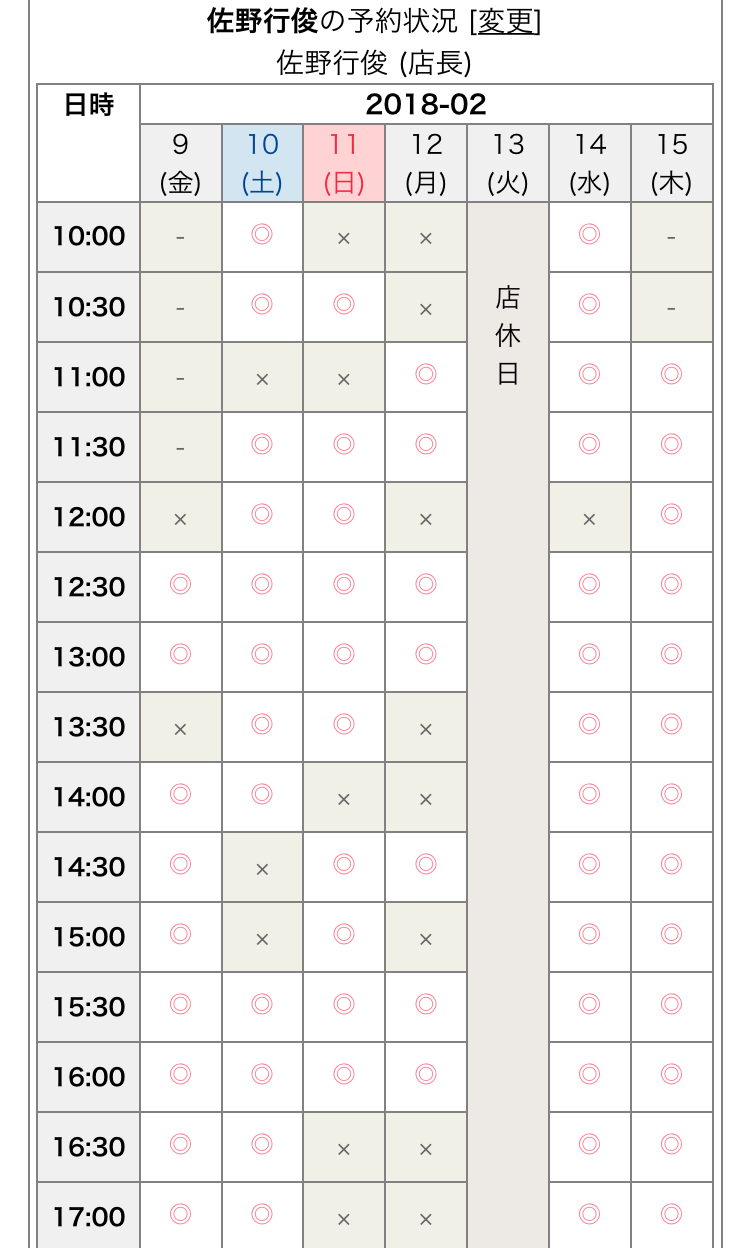The image size is (750, 1248).
Task: Tap the 変更 link to change the stylist
Action: (x=507, y=21)
